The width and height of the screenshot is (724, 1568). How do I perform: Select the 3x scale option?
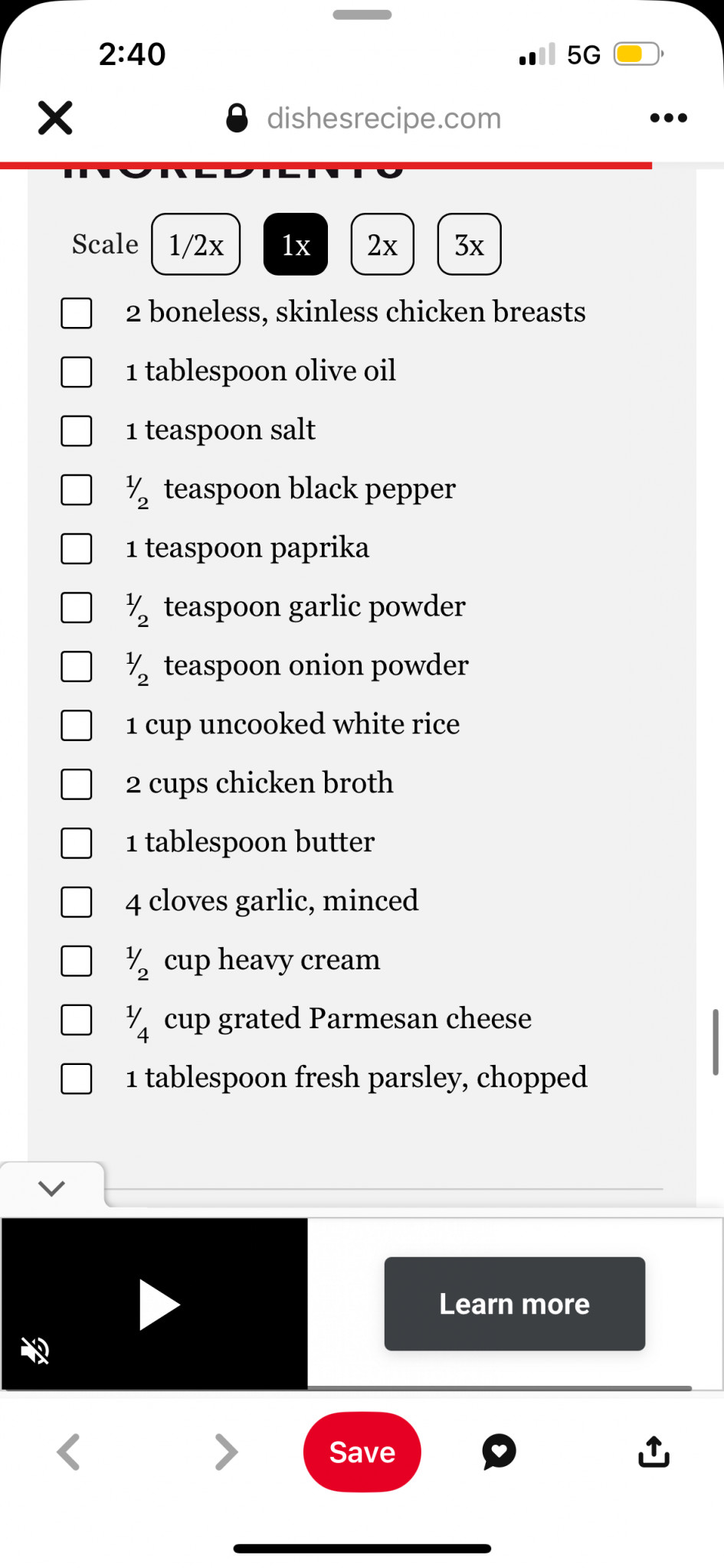click(x=469, y=244)
